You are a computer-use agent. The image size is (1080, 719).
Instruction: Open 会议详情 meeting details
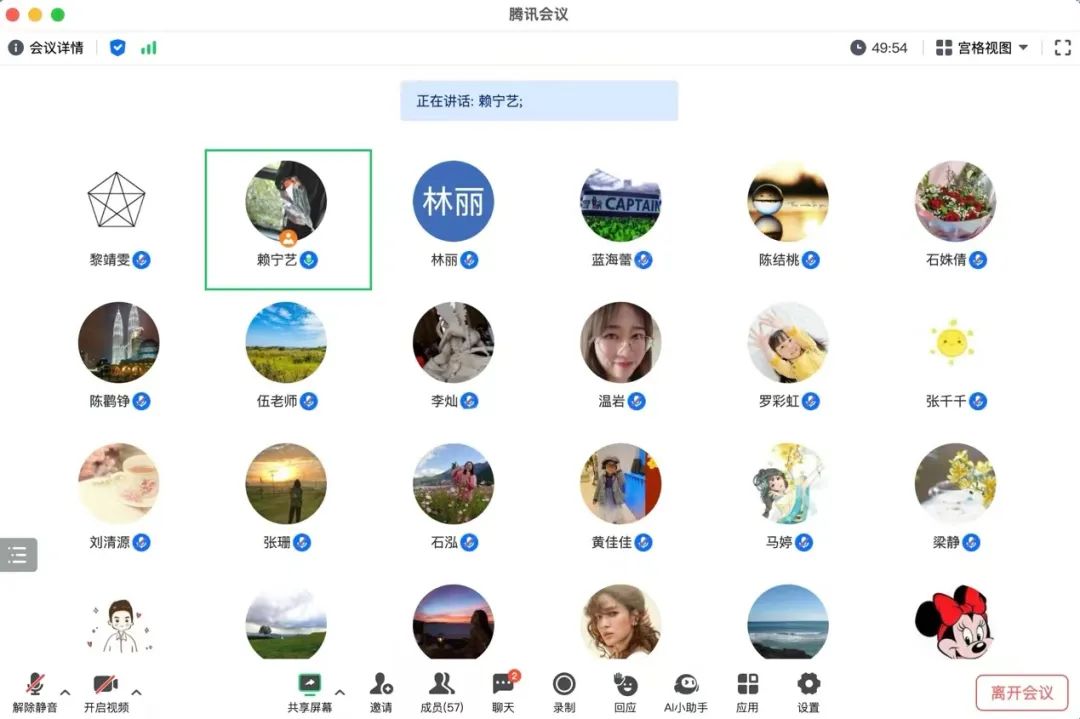coord(46,48)
